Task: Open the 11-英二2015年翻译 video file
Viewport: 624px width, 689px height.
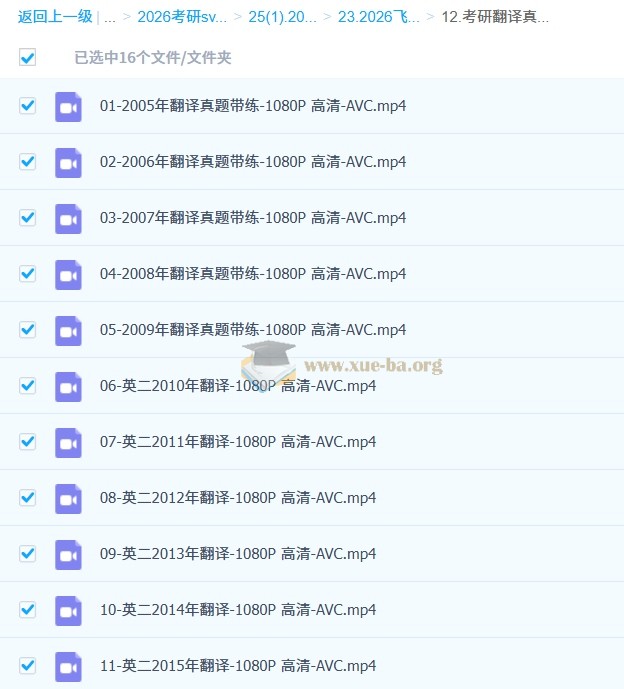Action: 238,666
